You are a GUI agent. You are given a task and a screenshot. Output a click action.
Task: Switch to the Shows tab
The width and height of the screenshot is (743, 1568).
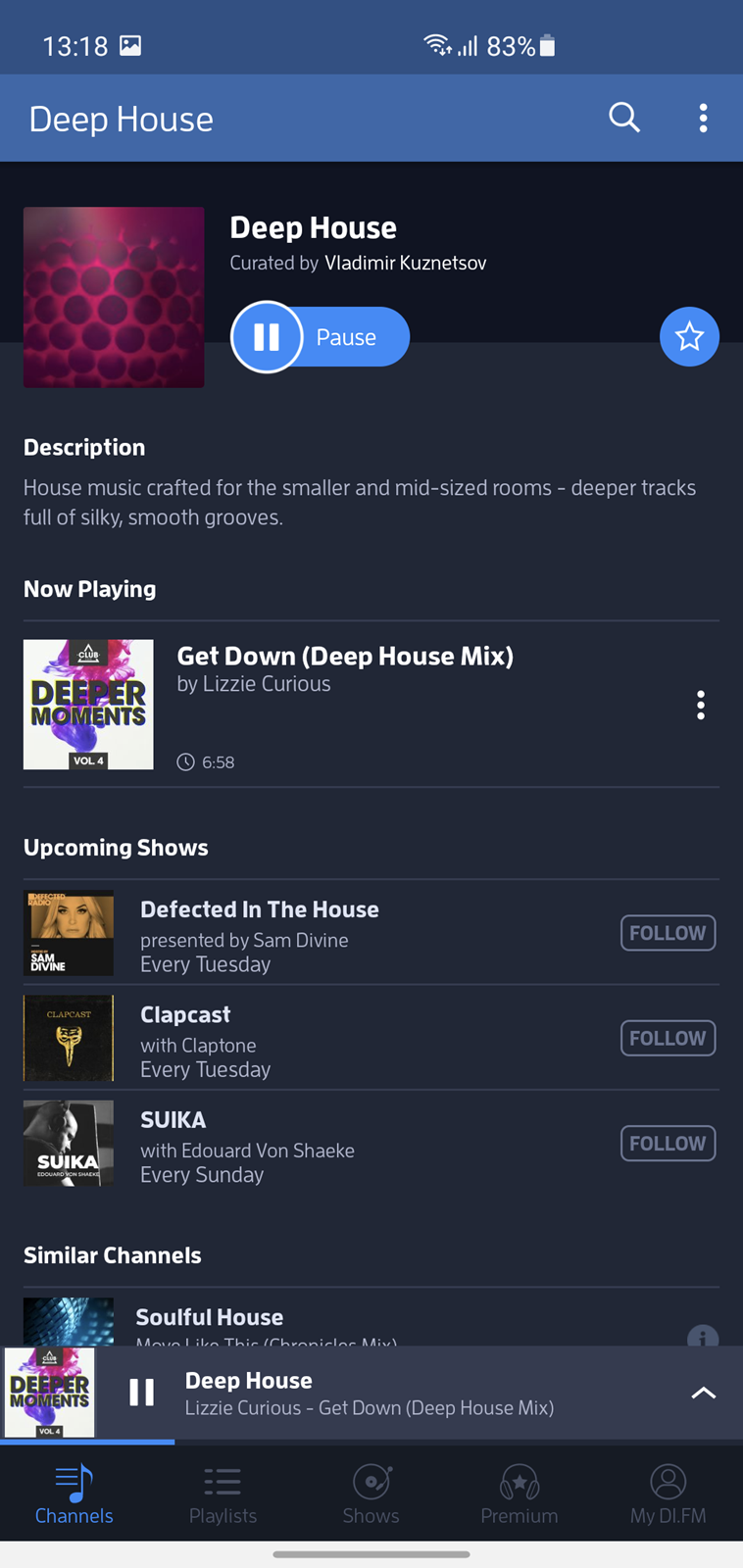tap(371, 1494)
